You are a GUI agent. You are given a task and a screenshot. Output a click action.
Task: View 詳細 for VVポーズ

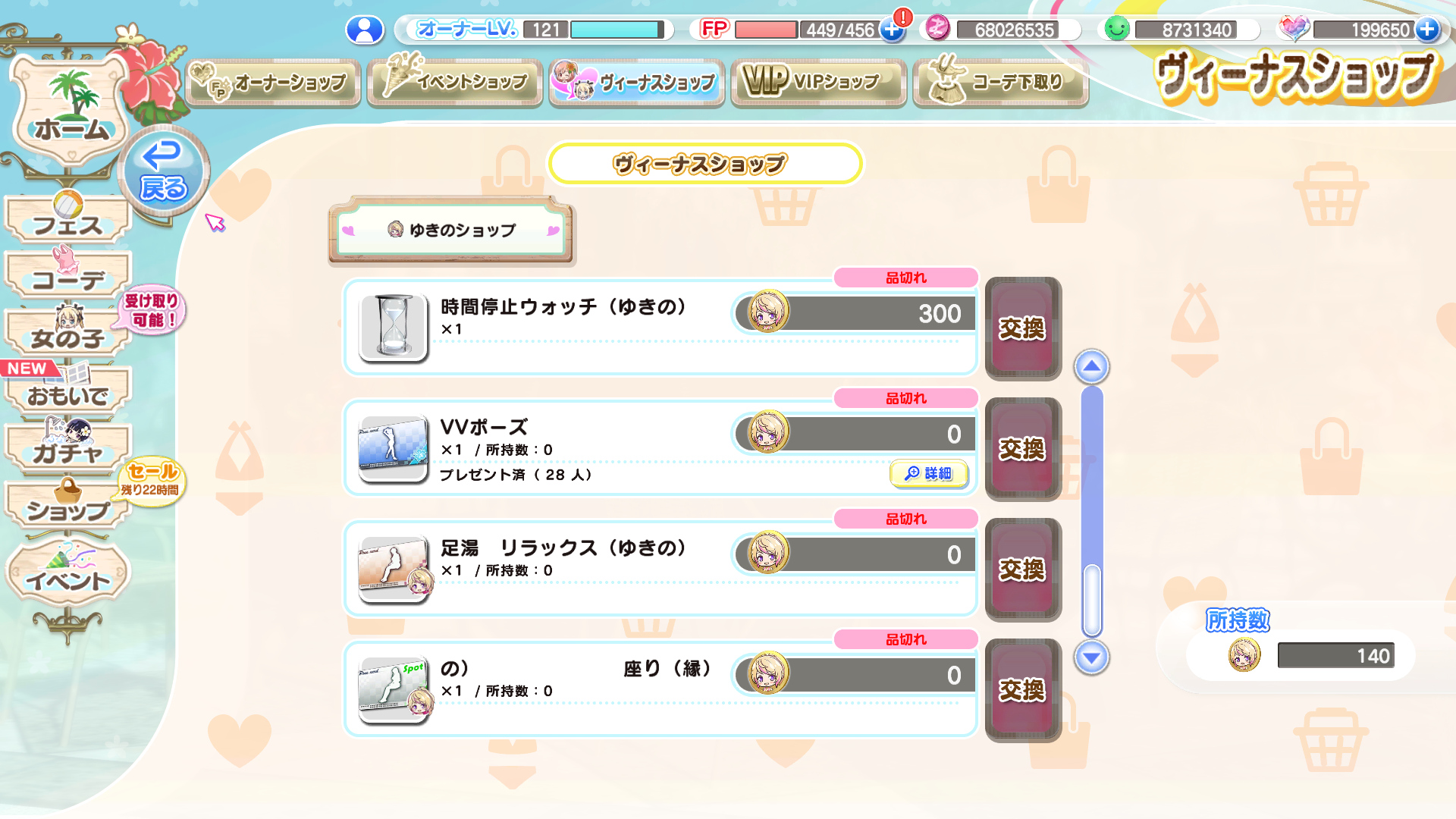pyautogui.click(x=929, y=474)
